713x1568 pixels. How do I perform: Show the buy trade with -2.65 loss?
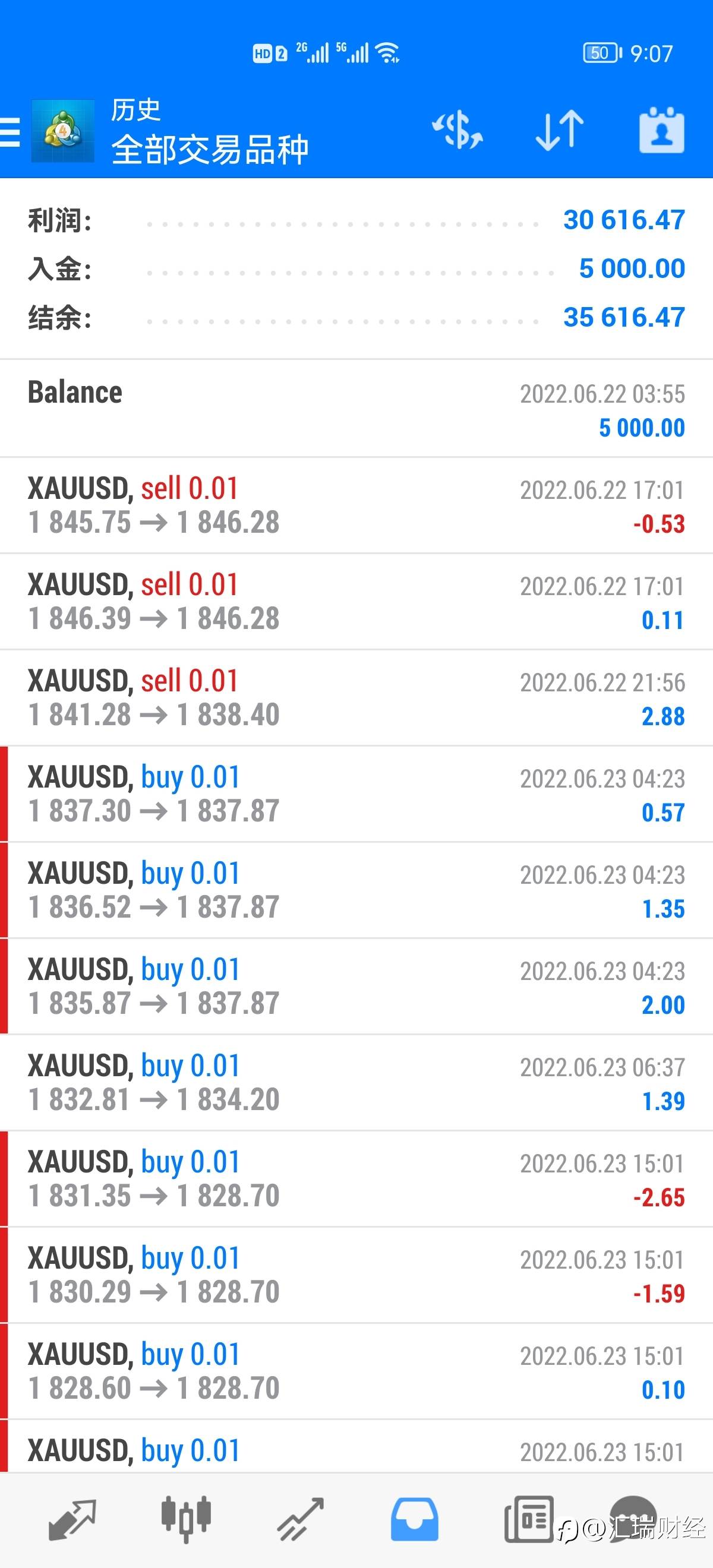356,1178
